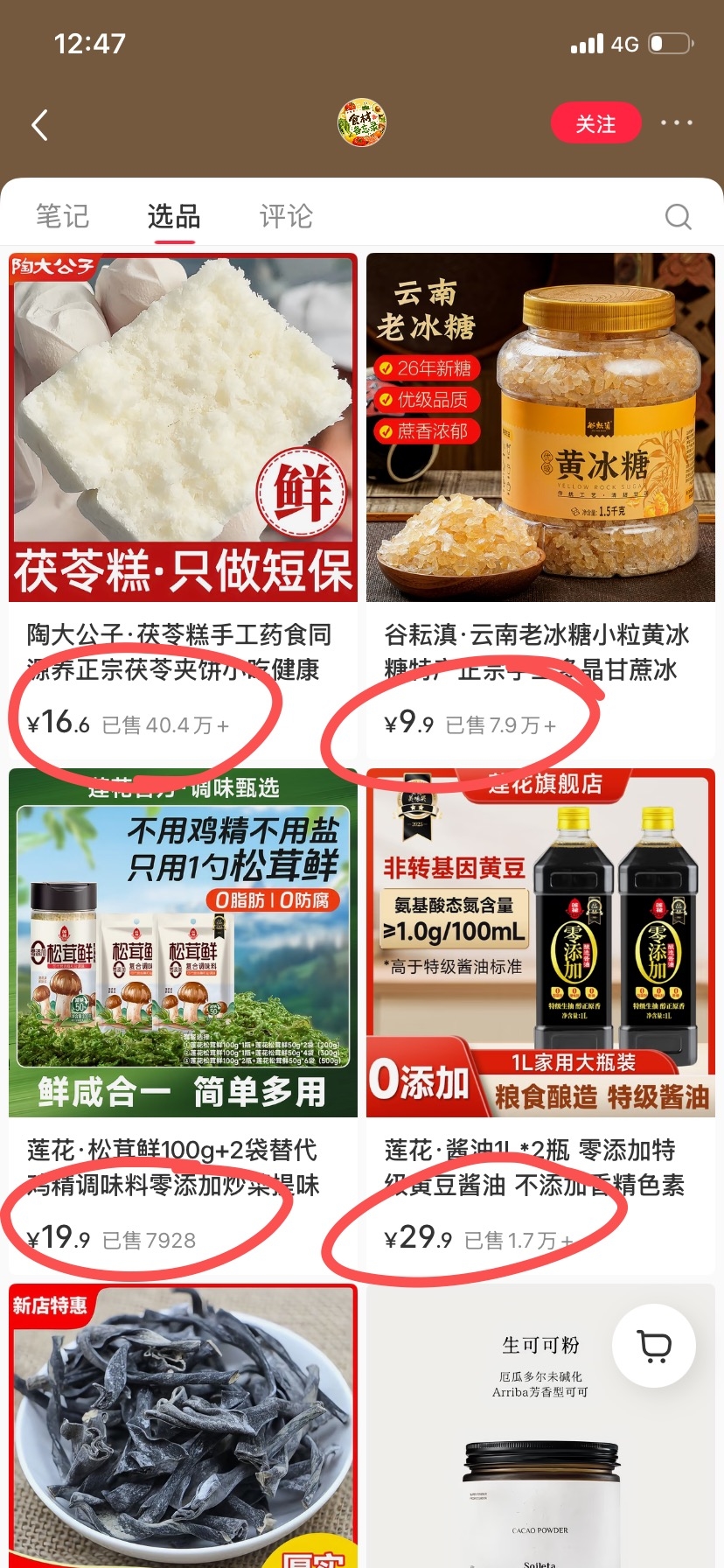Switch to the 评论 tab
The image size is (724, 1568).
pos(286,216)
